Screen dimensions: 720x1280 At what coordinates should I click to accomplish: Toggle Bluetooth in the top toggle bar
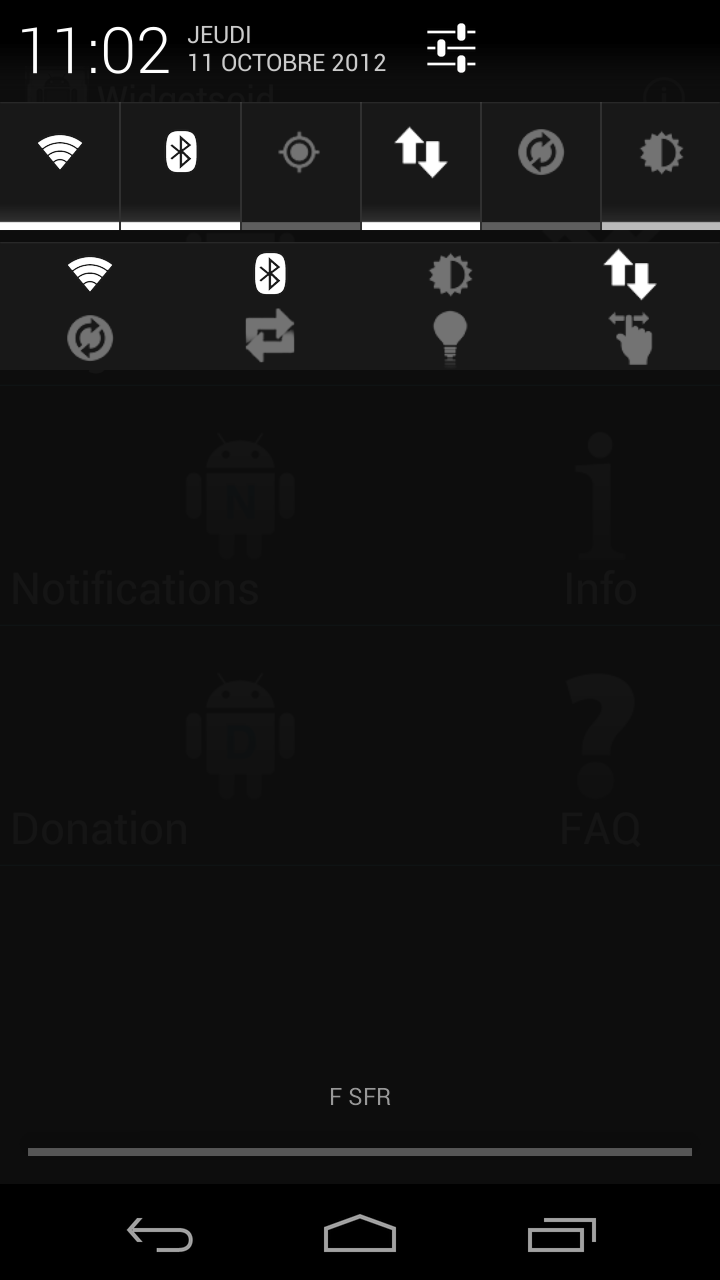181,152
